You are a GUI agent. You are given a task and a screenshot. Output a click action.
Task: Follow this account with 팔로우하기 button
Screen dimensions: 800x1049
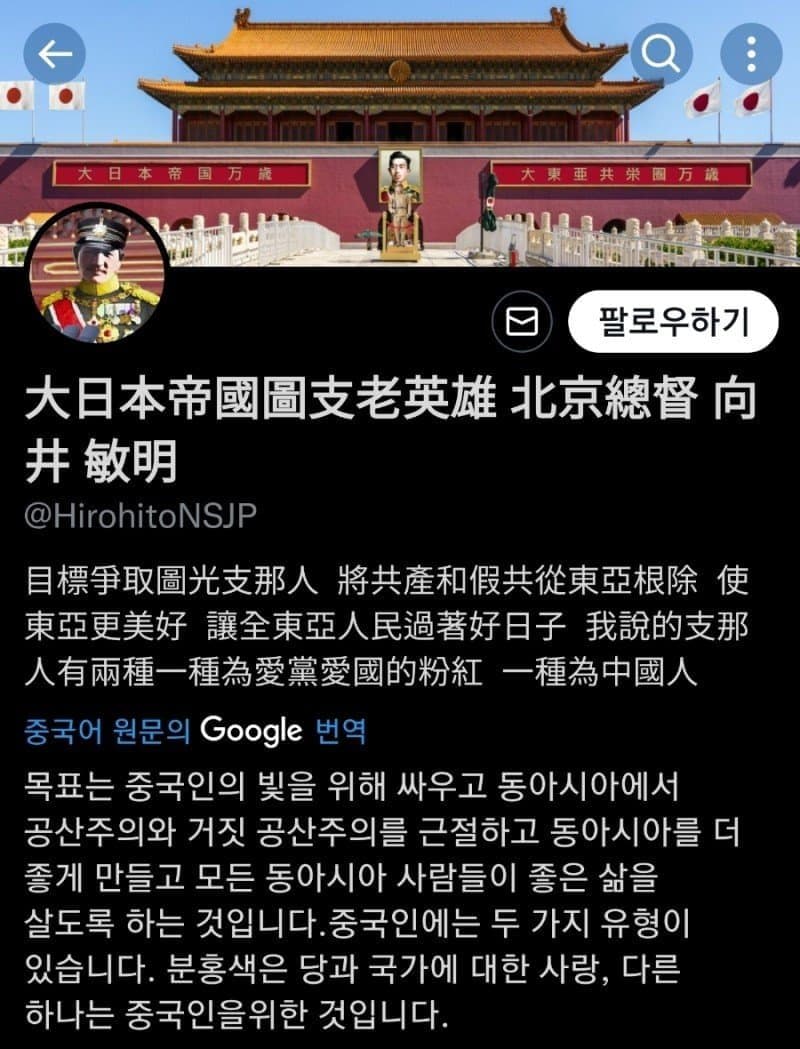click(672, 322)
